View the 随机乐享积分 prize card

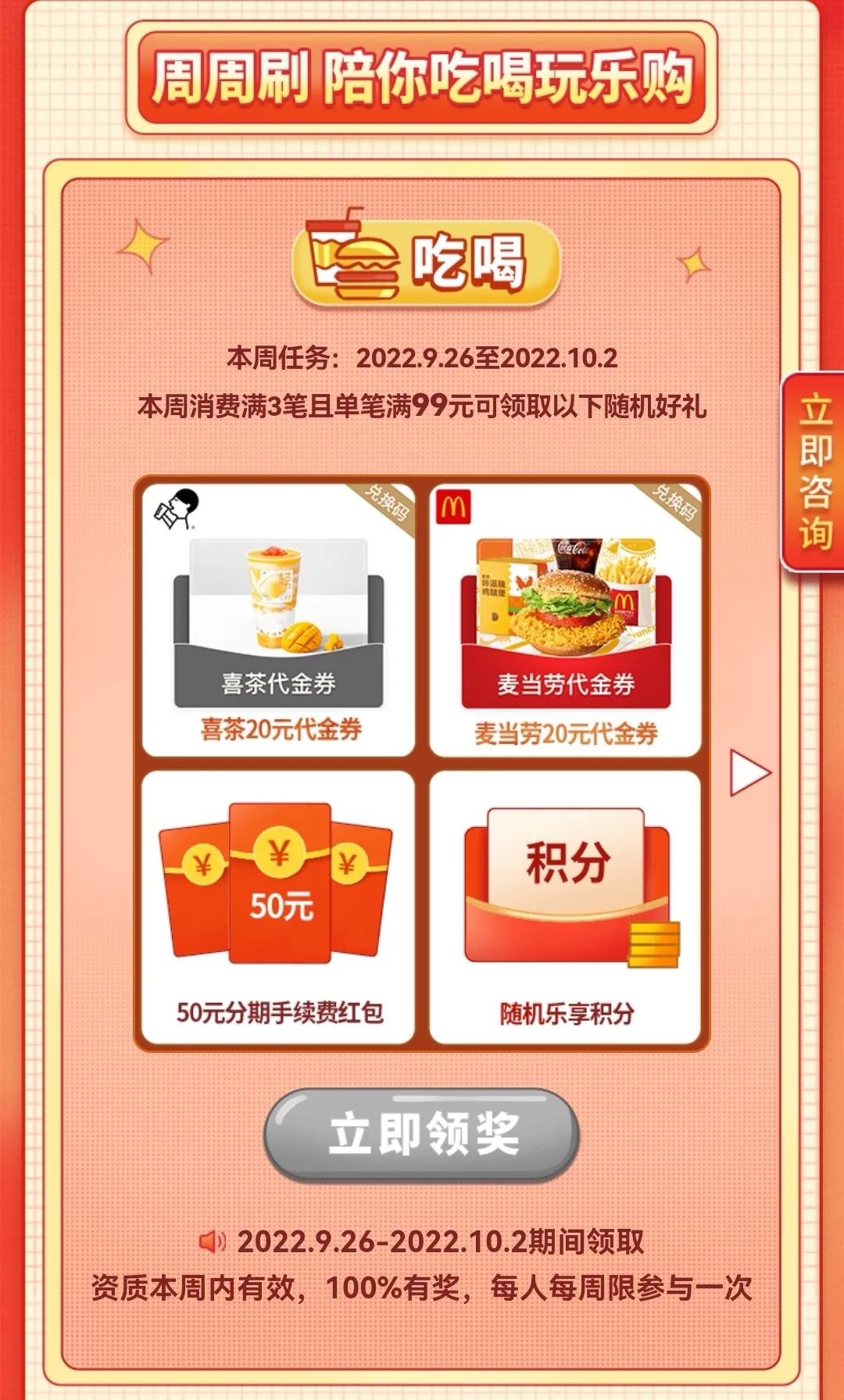click(x=565, y=907)
